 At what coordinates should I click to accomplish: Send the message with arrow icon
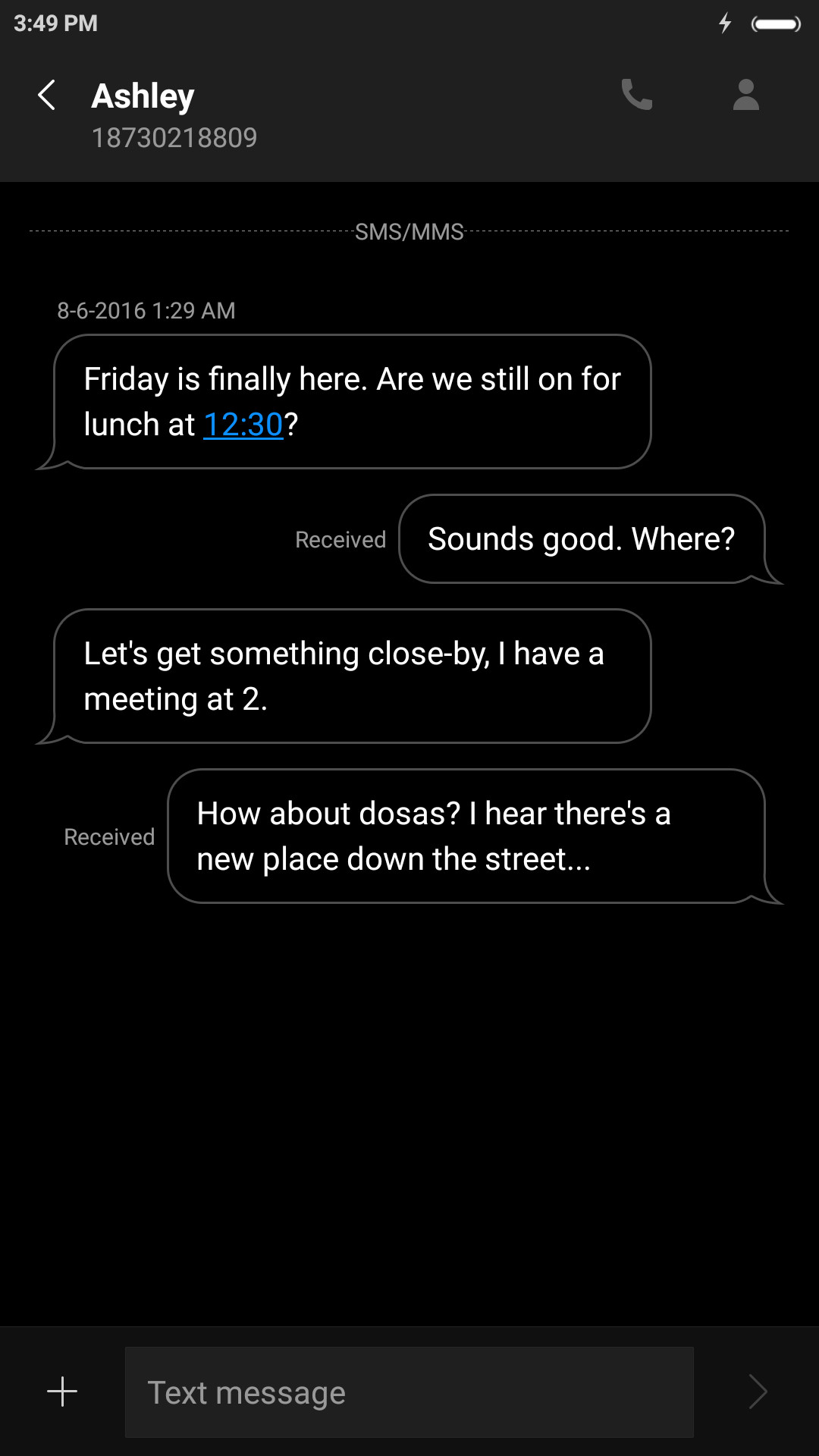point(758,1392)
